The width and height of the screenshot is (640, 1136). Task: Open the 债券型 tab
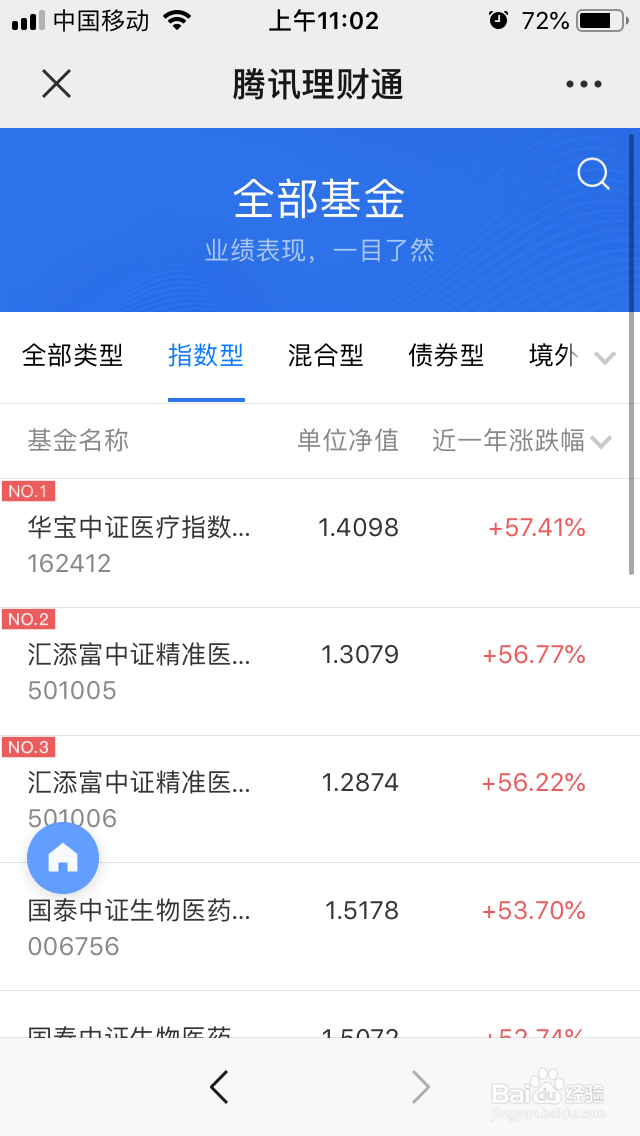pos(446,356)
